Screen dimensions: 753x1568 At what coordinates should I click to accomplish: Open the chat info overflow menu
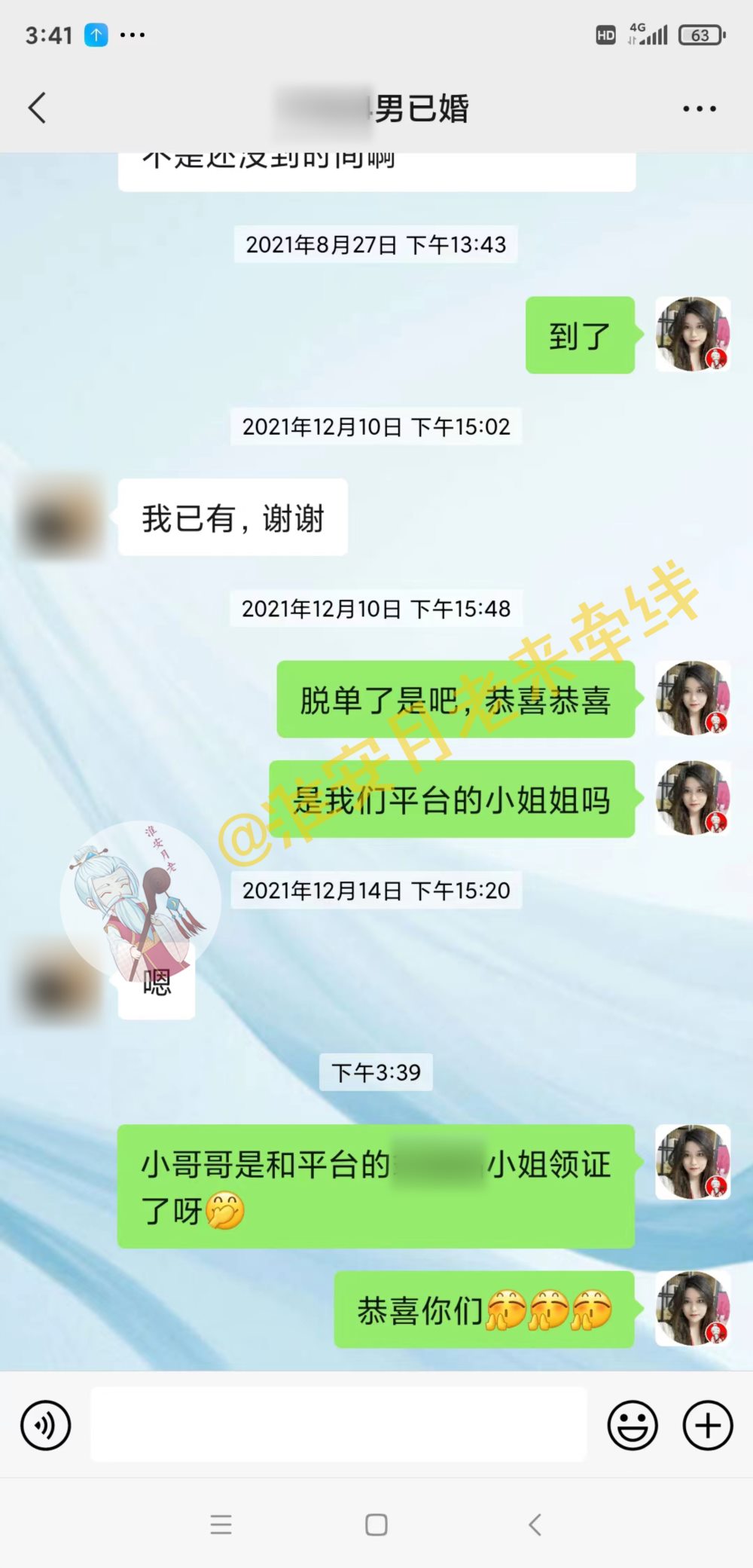(x=699, y=109)
